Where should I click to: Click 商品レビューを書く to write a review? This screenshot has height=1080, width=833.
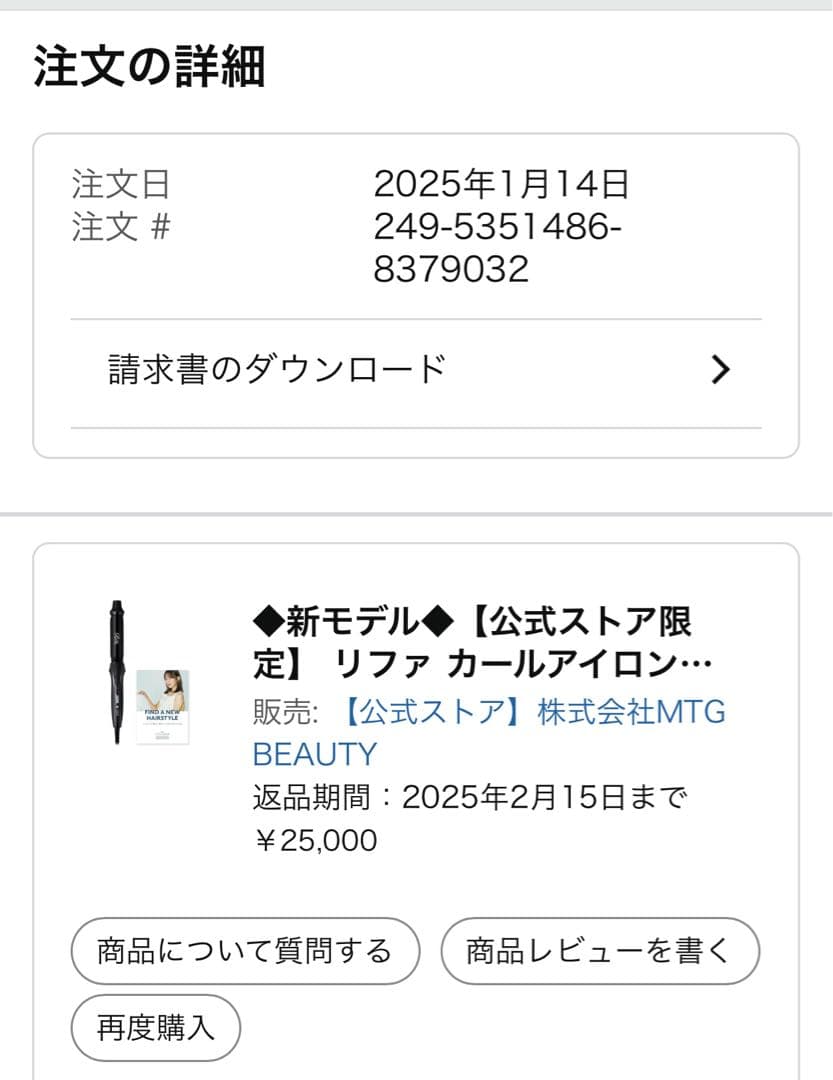click(601, 951)
